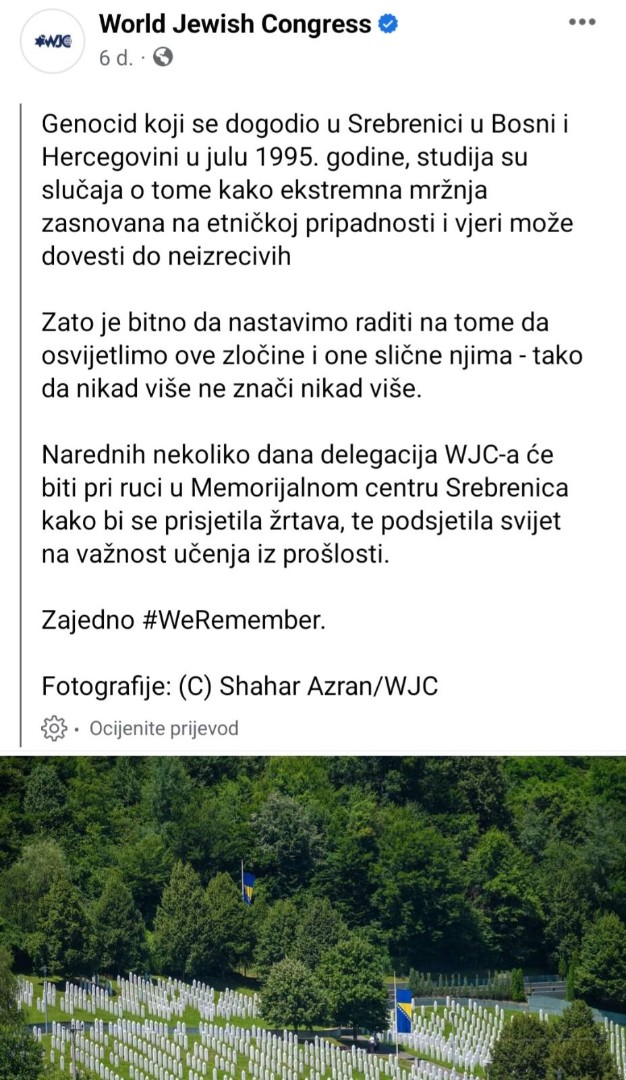Image resolution: width=626 pixels, height=1080 pixels.
Task: Open the post's three-dot options menu
Action: point(581,22)
